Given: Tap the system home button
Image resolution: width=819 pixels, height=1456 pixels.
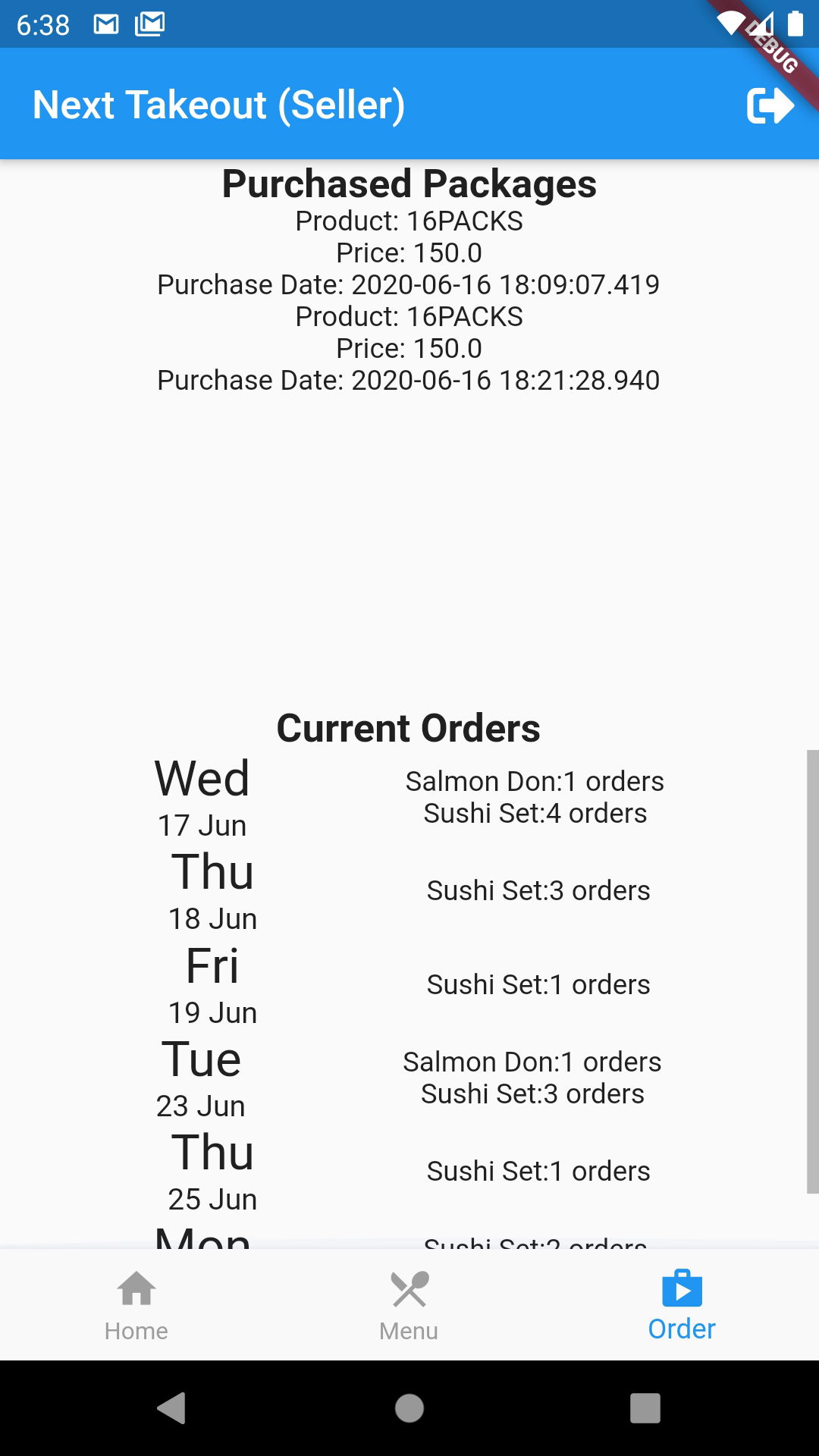Looking at the screenshot, I should (x=409, y=1408).
